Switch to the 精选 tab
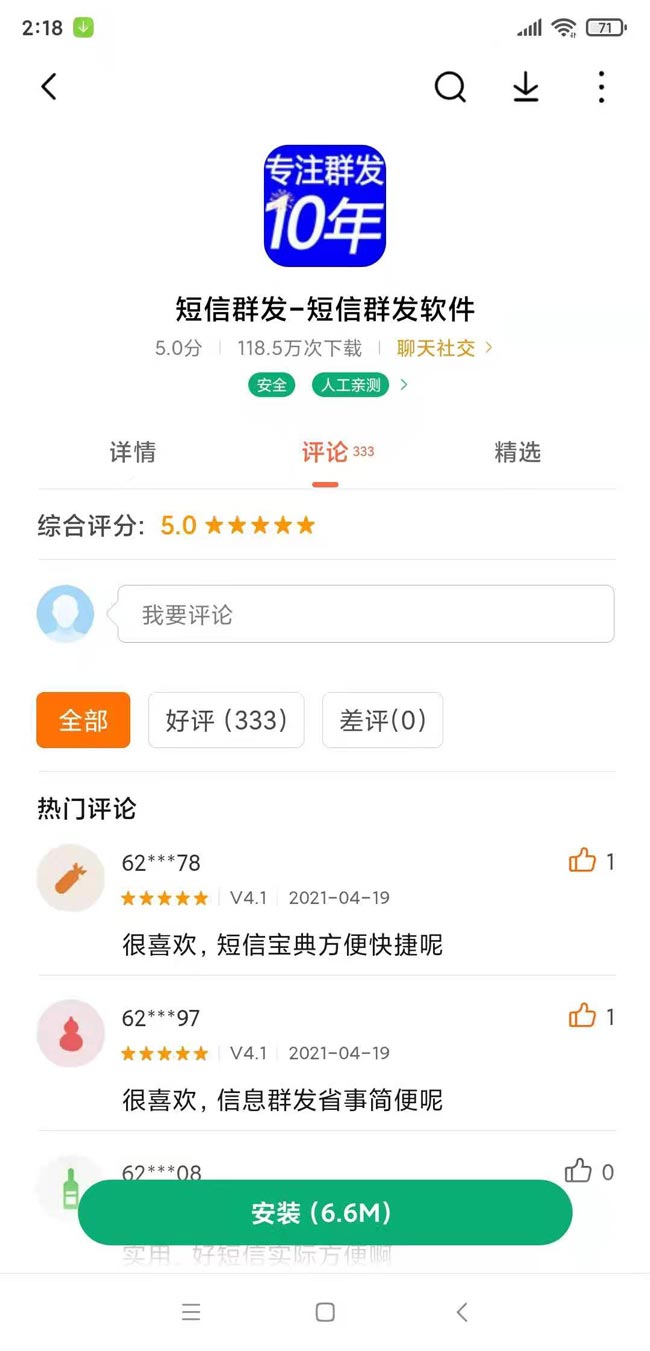Viewport: 650px width, 1351px height. tap(517, 453)
